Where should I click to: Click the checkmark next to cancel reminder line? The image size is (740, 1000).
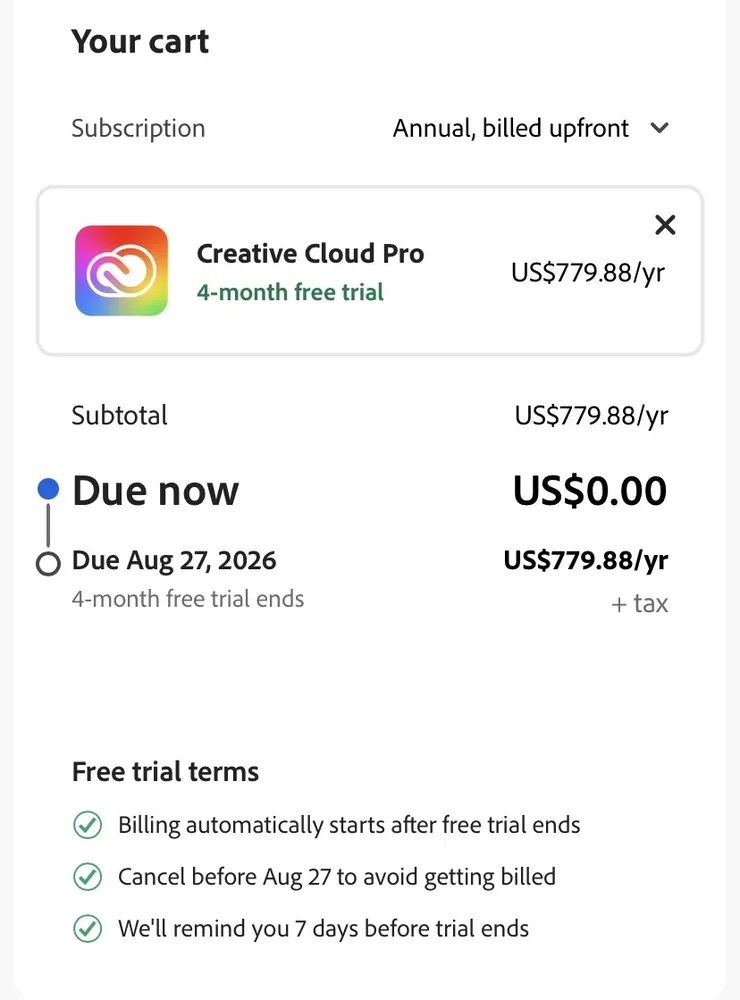pos(87,876)
